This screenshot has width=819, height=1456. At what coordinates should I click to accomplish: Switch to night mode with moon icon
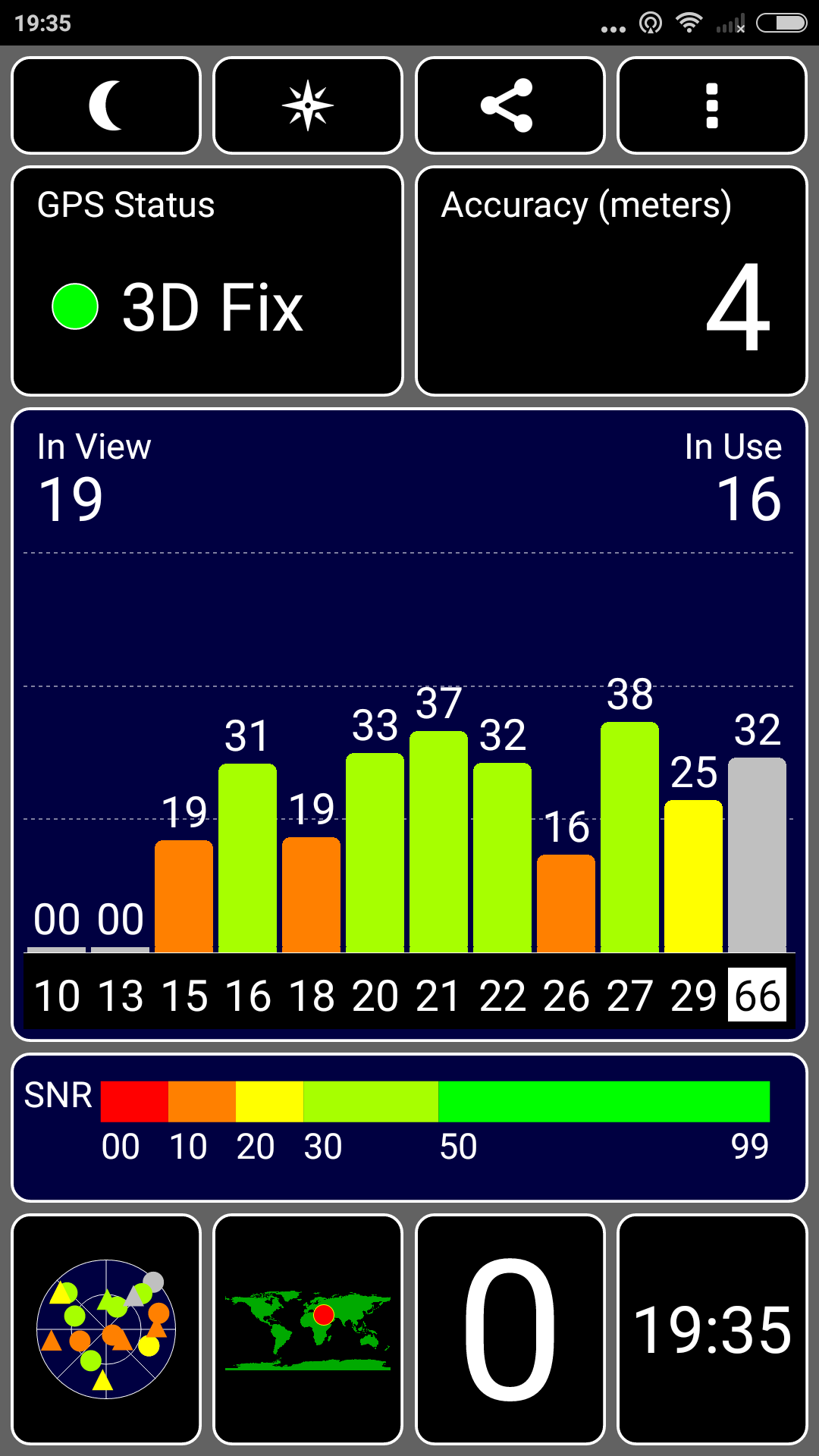click(106, 105)
